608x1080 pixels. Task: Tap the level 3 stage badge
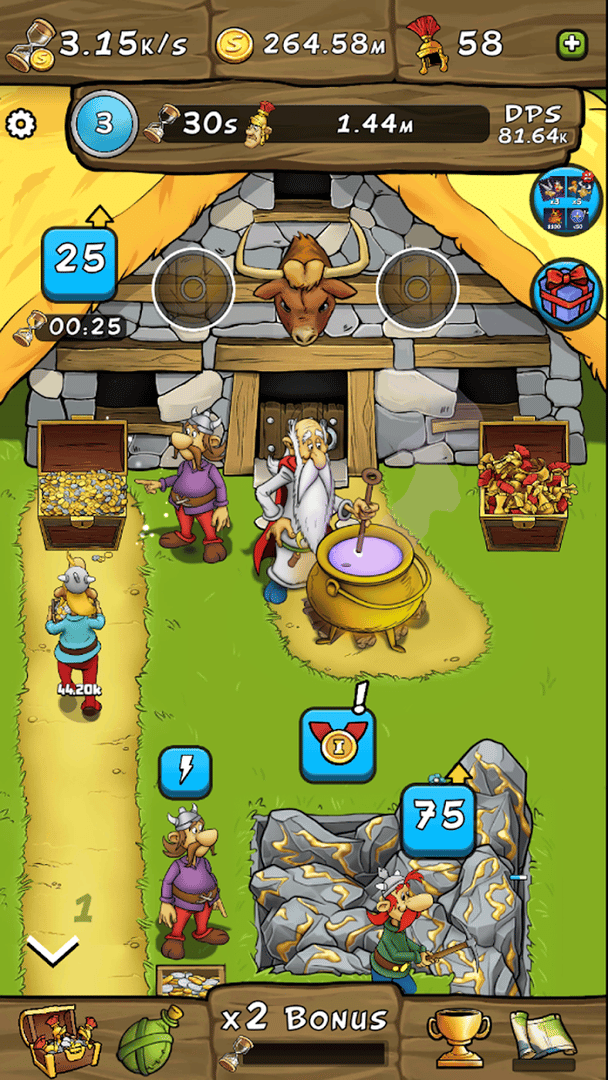(104, 124)
